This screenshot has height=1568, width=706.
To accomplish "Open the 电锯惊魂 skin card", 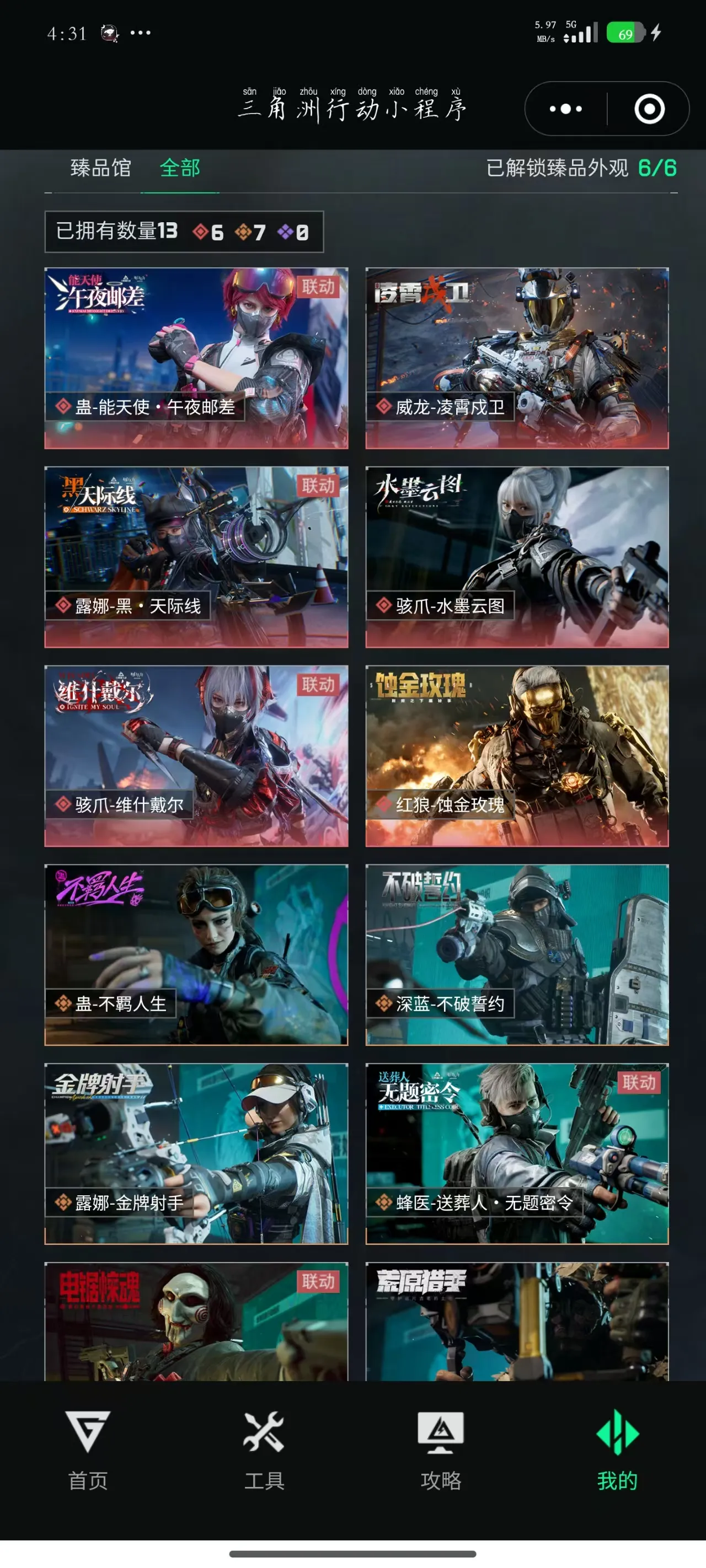I will (x=196, y=1322).
